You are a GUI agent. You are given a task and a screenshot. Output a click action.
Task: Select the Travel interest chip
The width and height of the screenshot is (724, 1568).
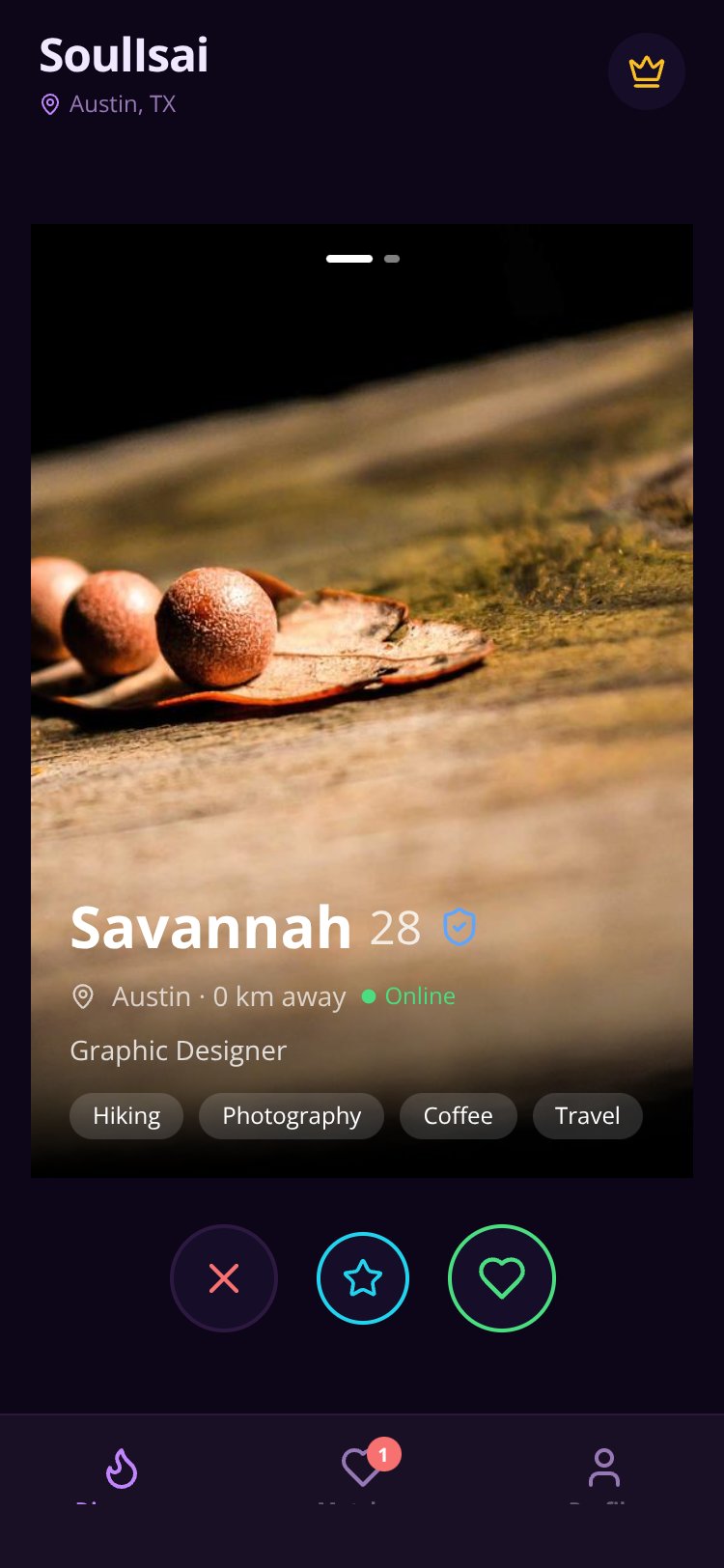tap(588, 1116)
